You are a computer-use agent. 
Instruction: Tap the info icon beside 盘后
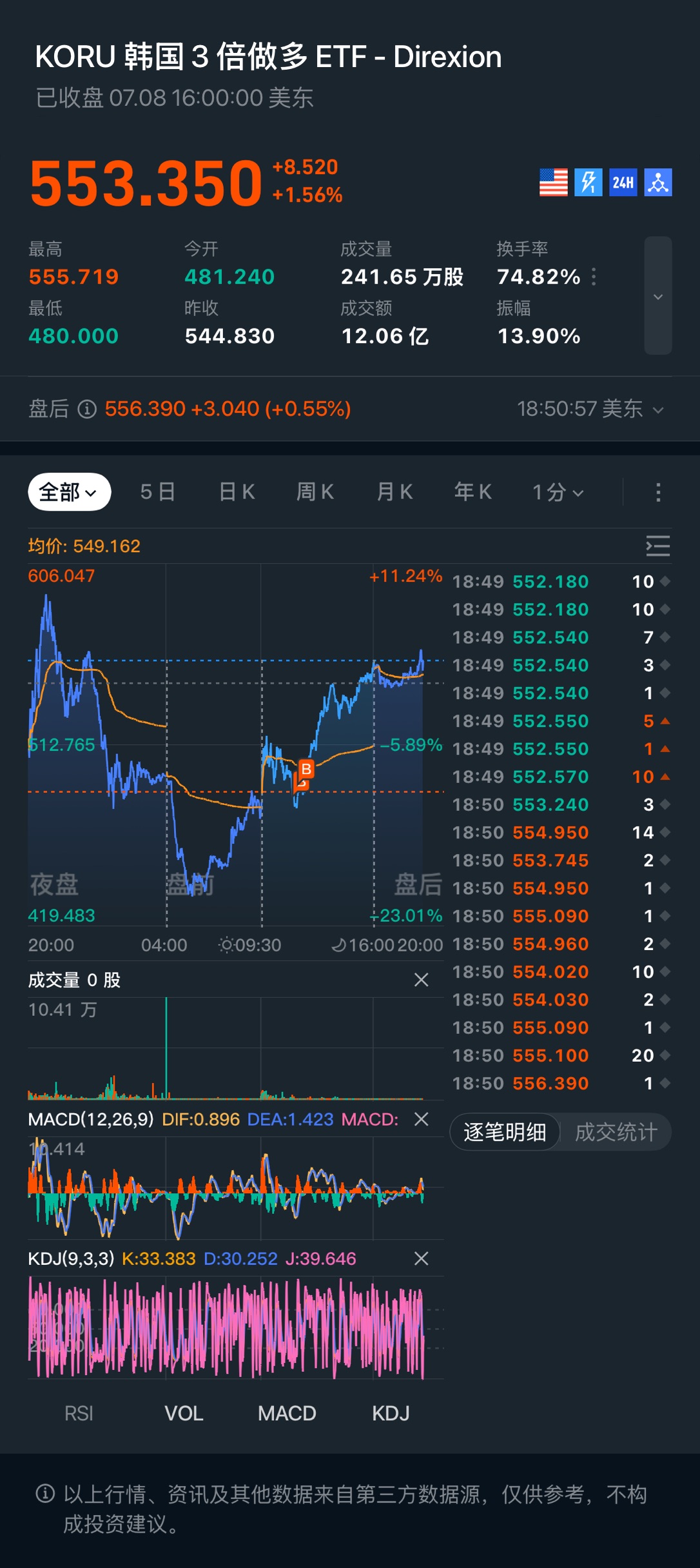(x=87, y=409)
